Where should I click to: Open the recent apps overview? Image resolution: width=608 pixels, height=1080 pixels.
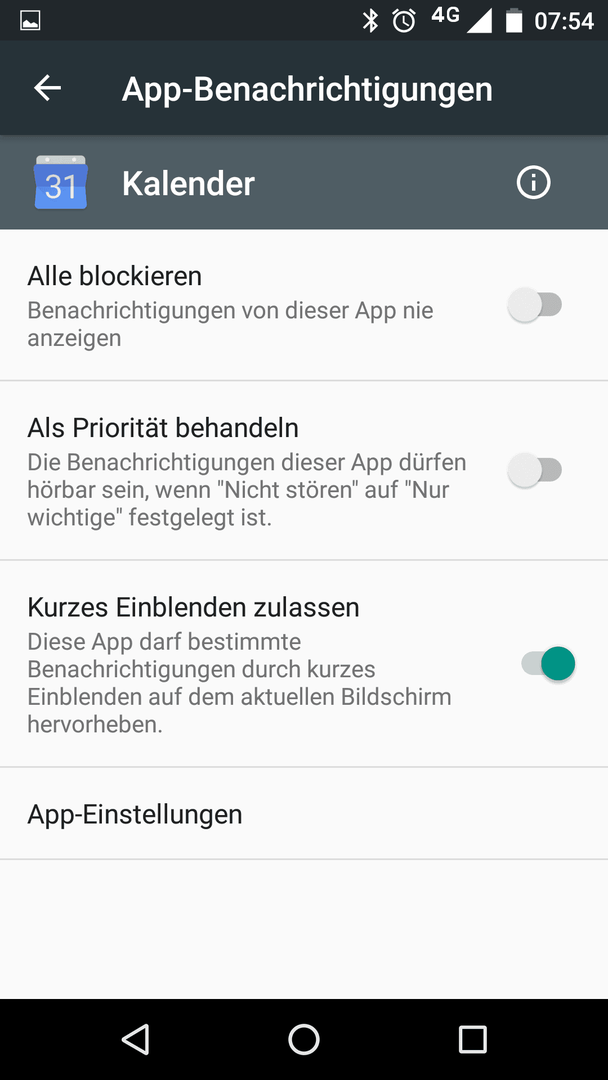(x=473, y=1039)
